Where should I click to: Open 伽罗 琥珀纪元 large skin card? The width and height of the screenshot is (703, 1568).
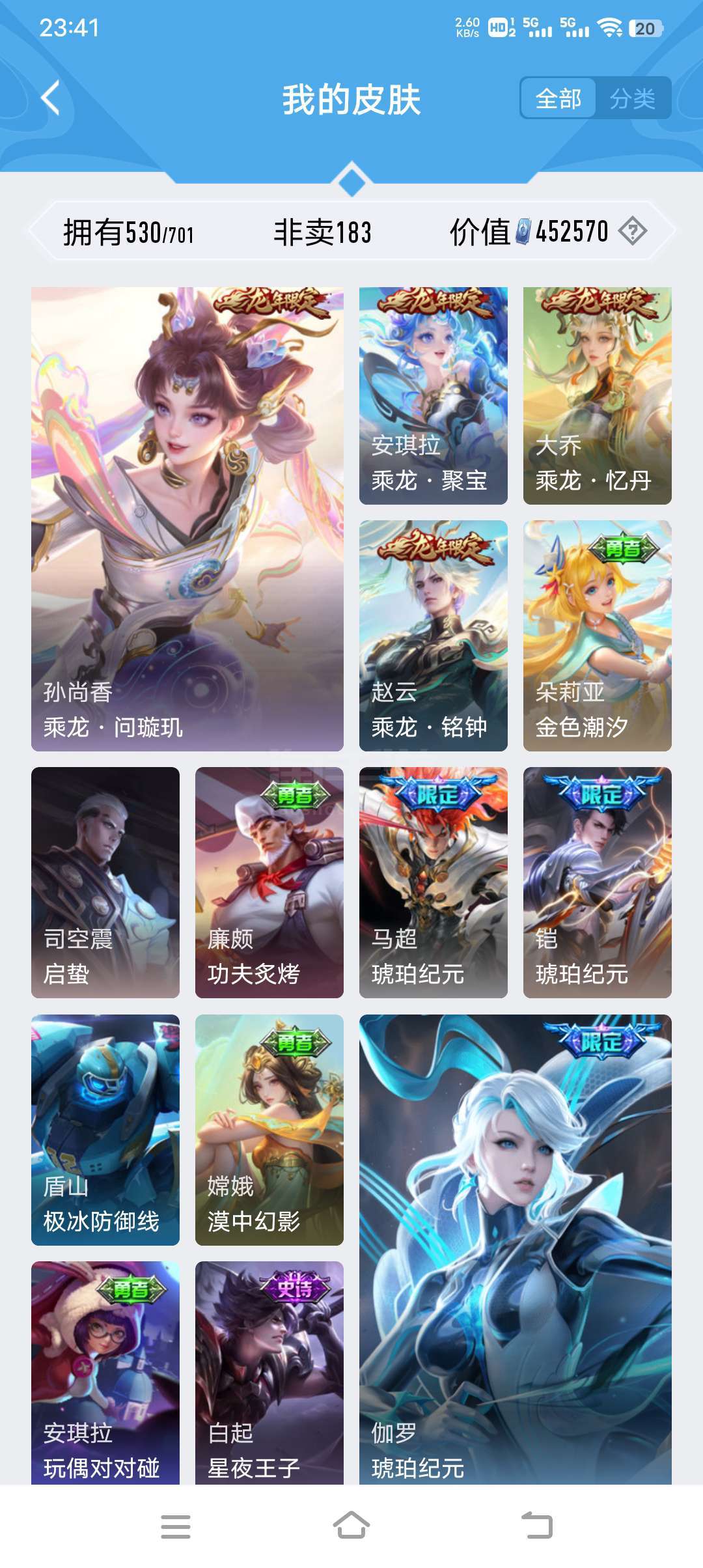(516, 1249)
